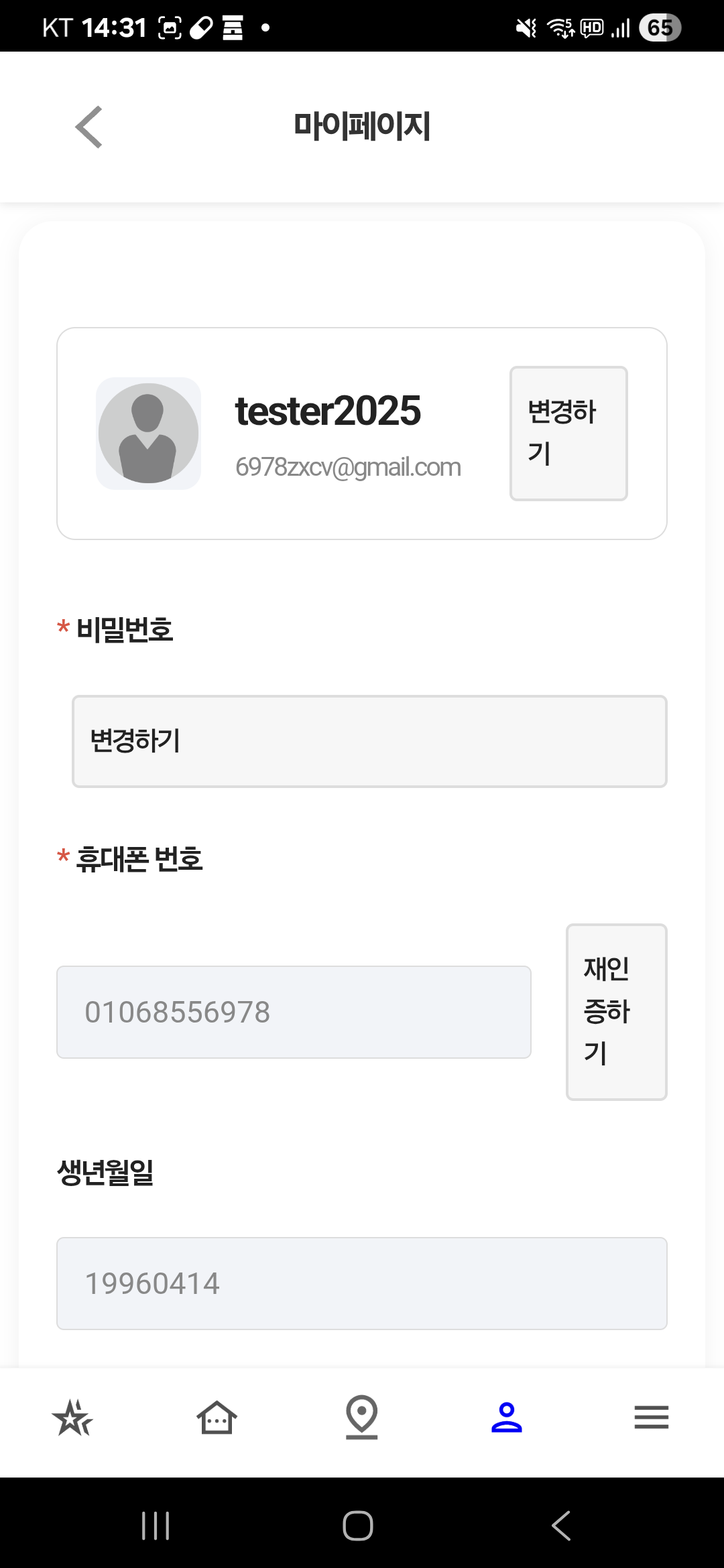Open recent apps from navigation bar
724x1568 pixels.
pos(156,1526)
